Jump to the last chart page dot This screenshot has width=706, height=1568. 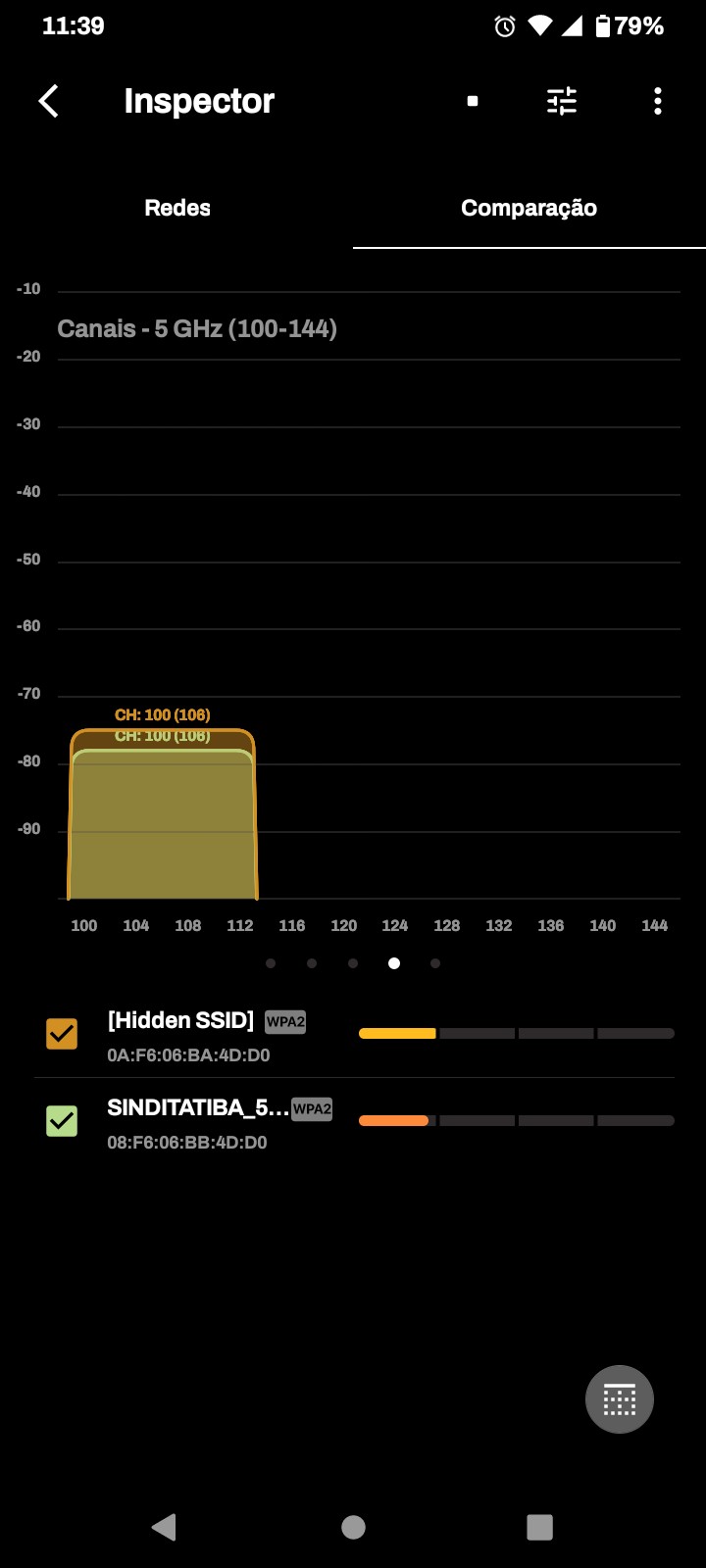(x=435, y=963)
